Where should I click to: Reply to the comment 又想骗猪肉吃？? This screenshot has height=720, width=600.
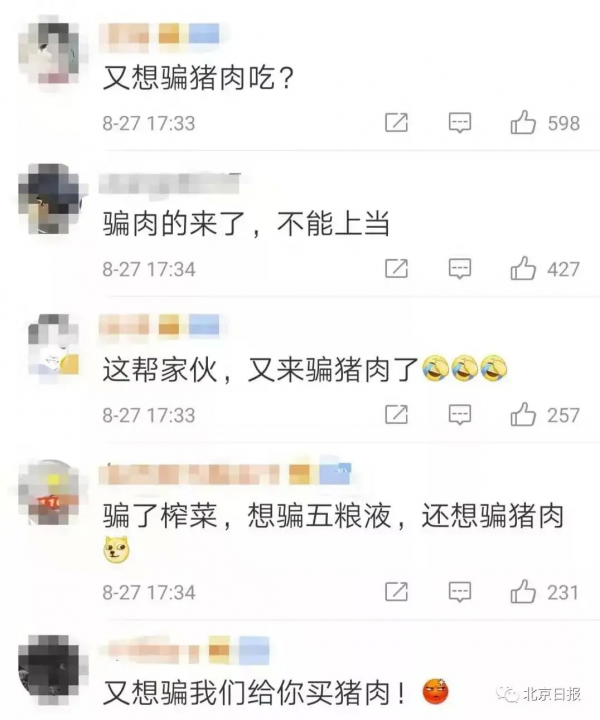[459, 123]
